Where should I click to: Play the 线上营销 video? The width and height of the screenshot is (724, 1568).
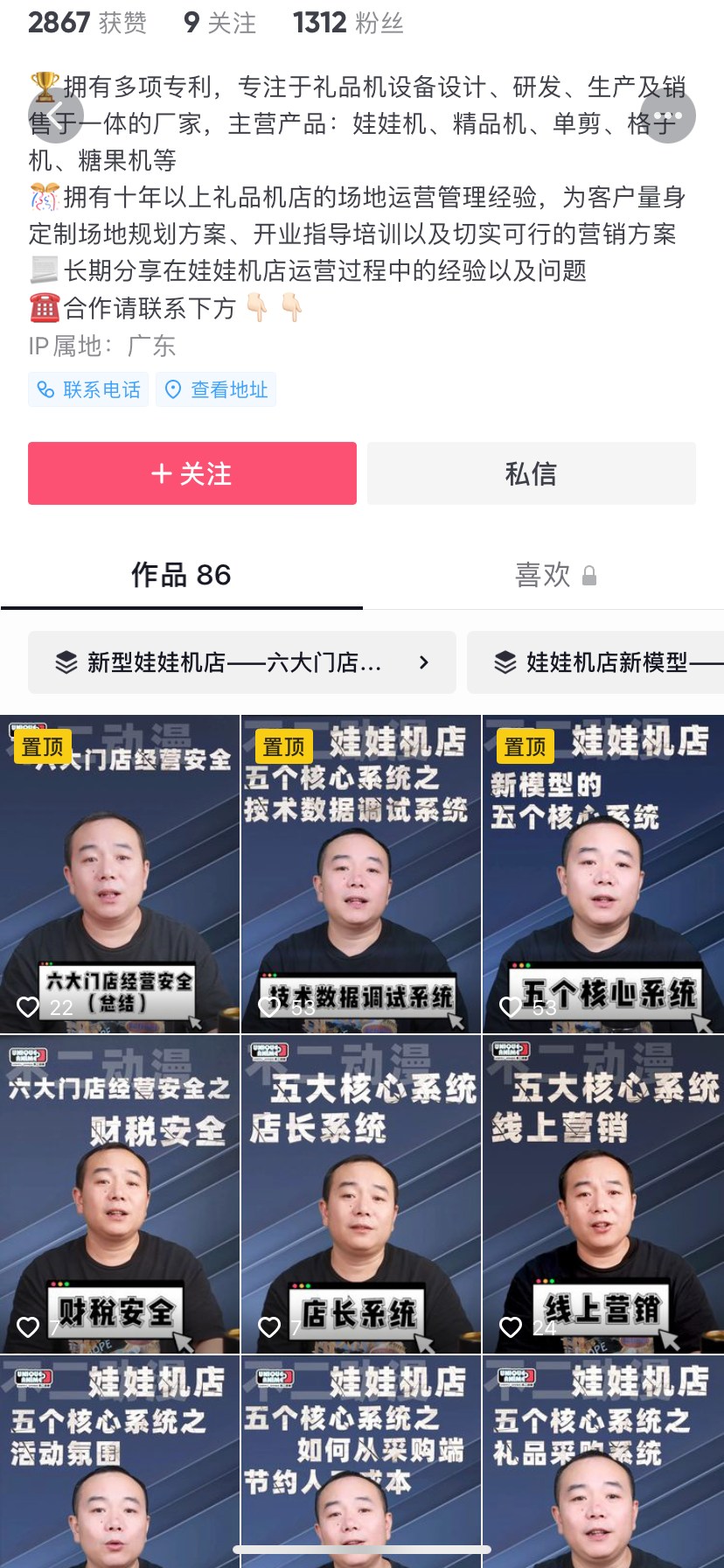point(602,1194)
